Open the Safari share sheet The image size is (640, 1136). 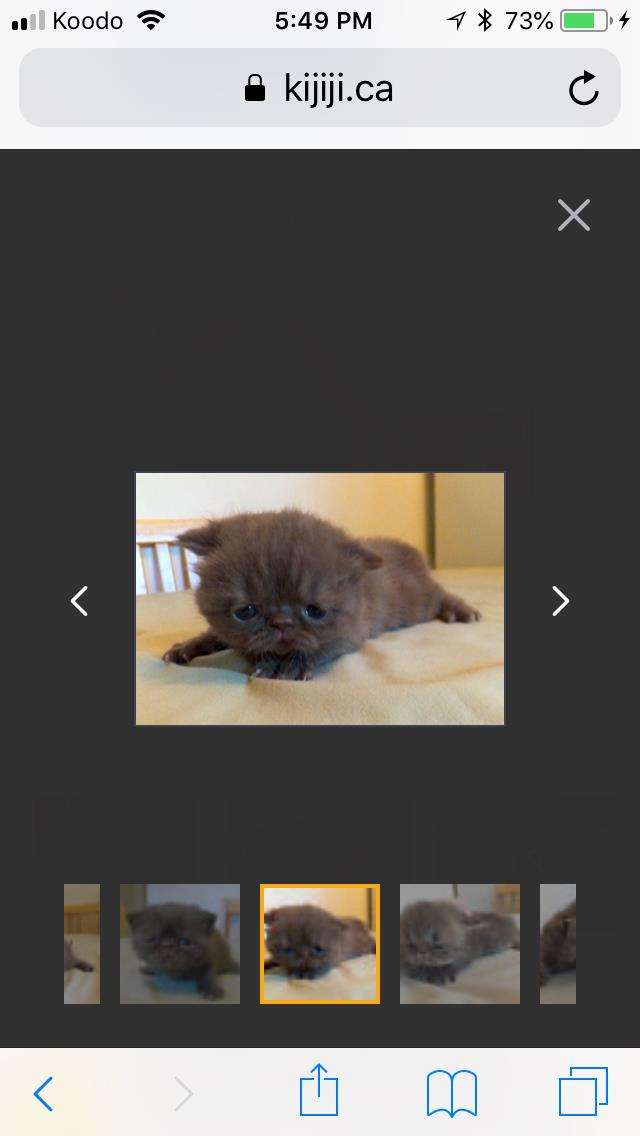coord(319,1090)
